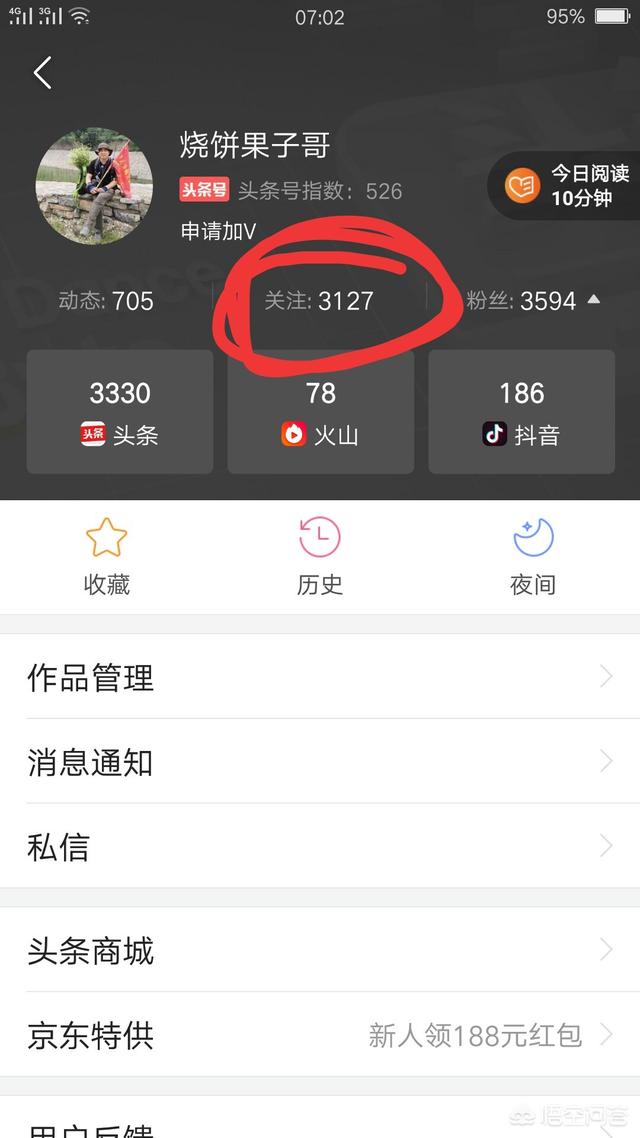View 历史 browsing history
This screenshot has height=1138, width=640.
click(320, 557)
